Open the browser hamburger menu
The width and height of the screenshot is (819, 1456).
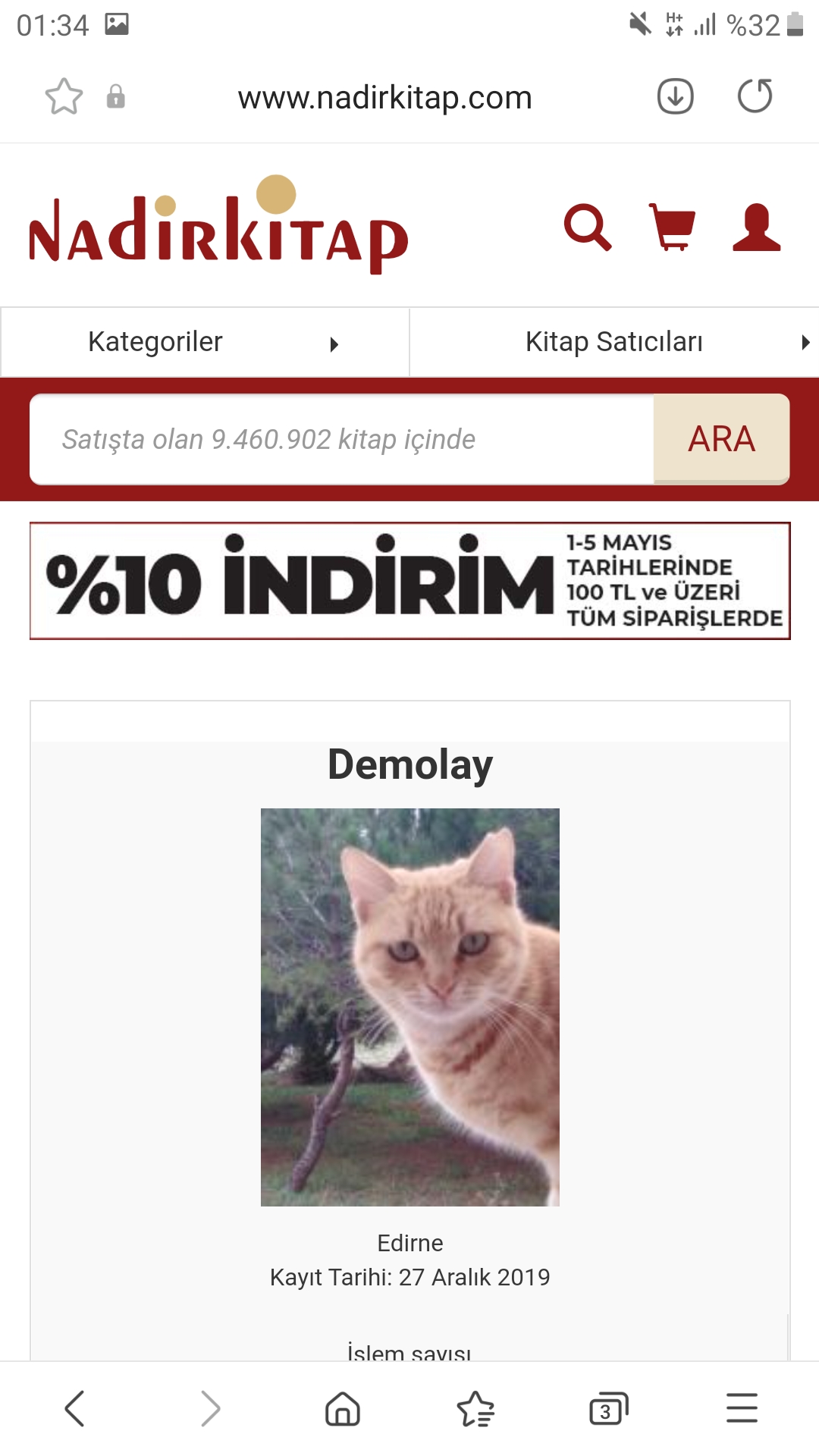tap(742, 1407)
